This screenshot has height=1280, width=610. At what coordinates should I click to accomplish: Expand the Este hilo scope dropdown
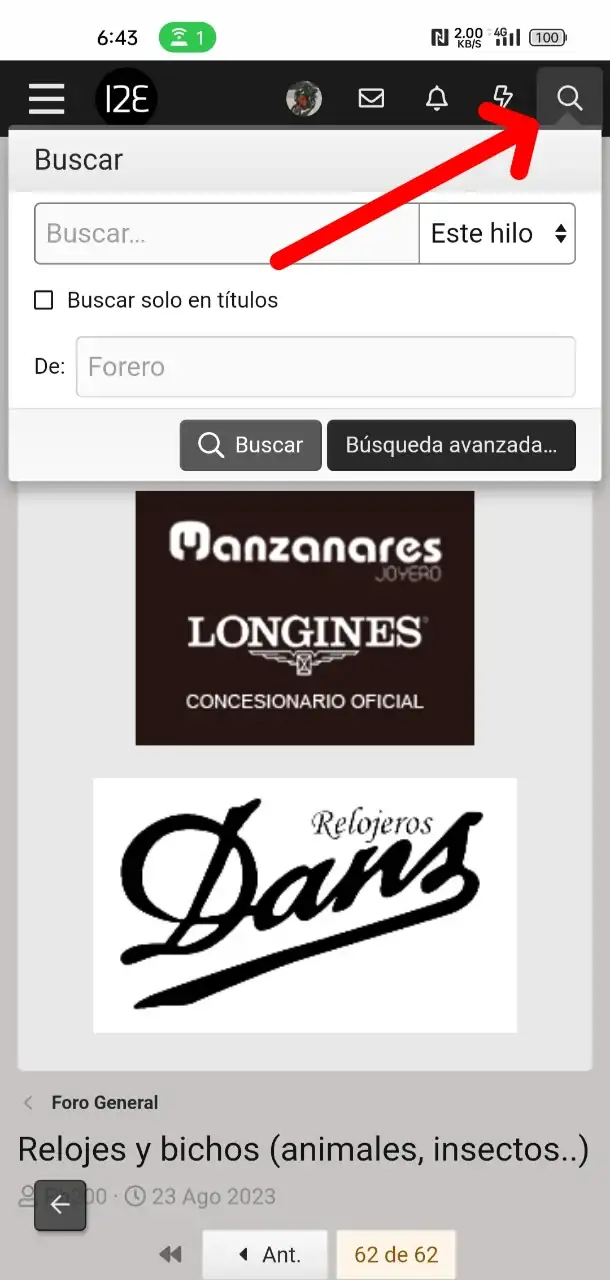[x=497, y=234]
